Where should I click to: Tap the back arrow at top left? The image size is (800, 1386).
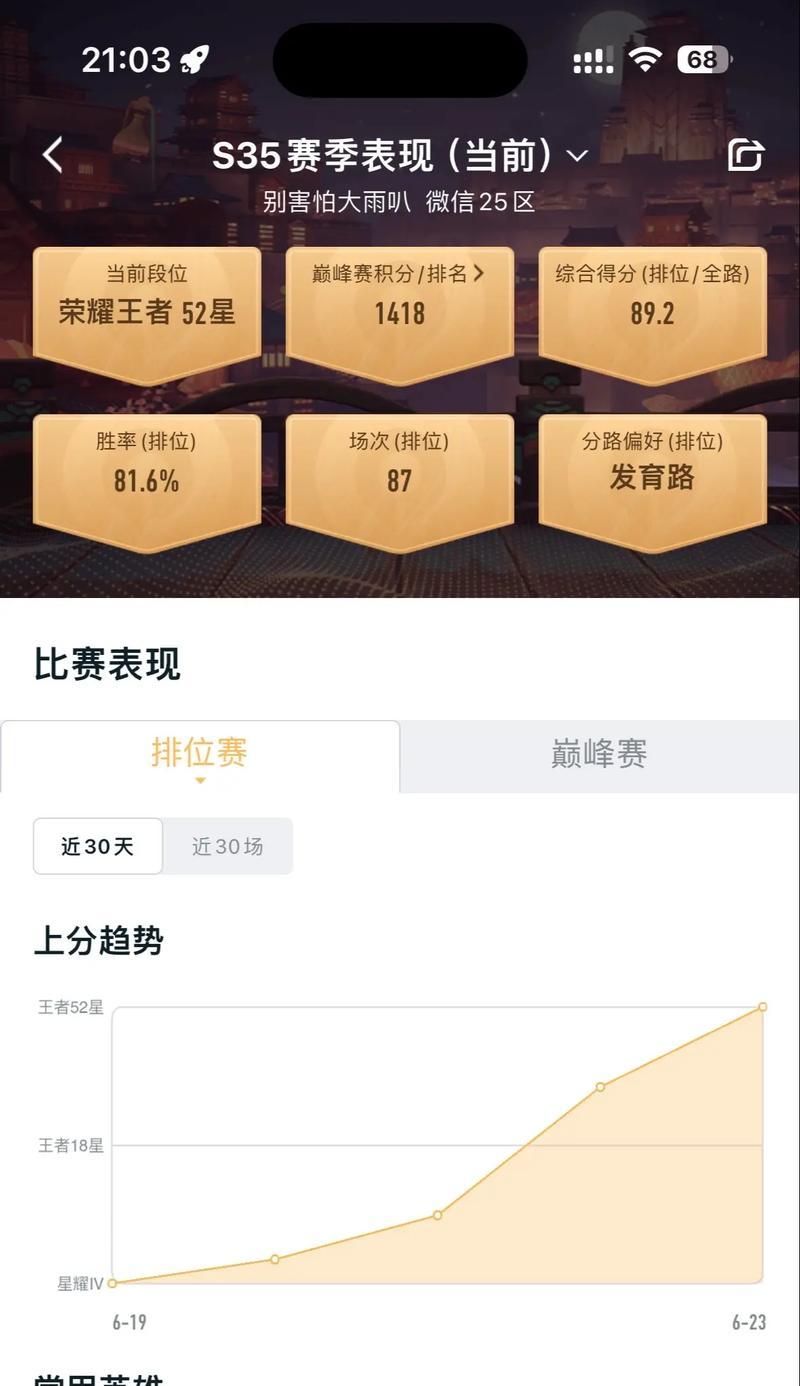coord(50,155)
